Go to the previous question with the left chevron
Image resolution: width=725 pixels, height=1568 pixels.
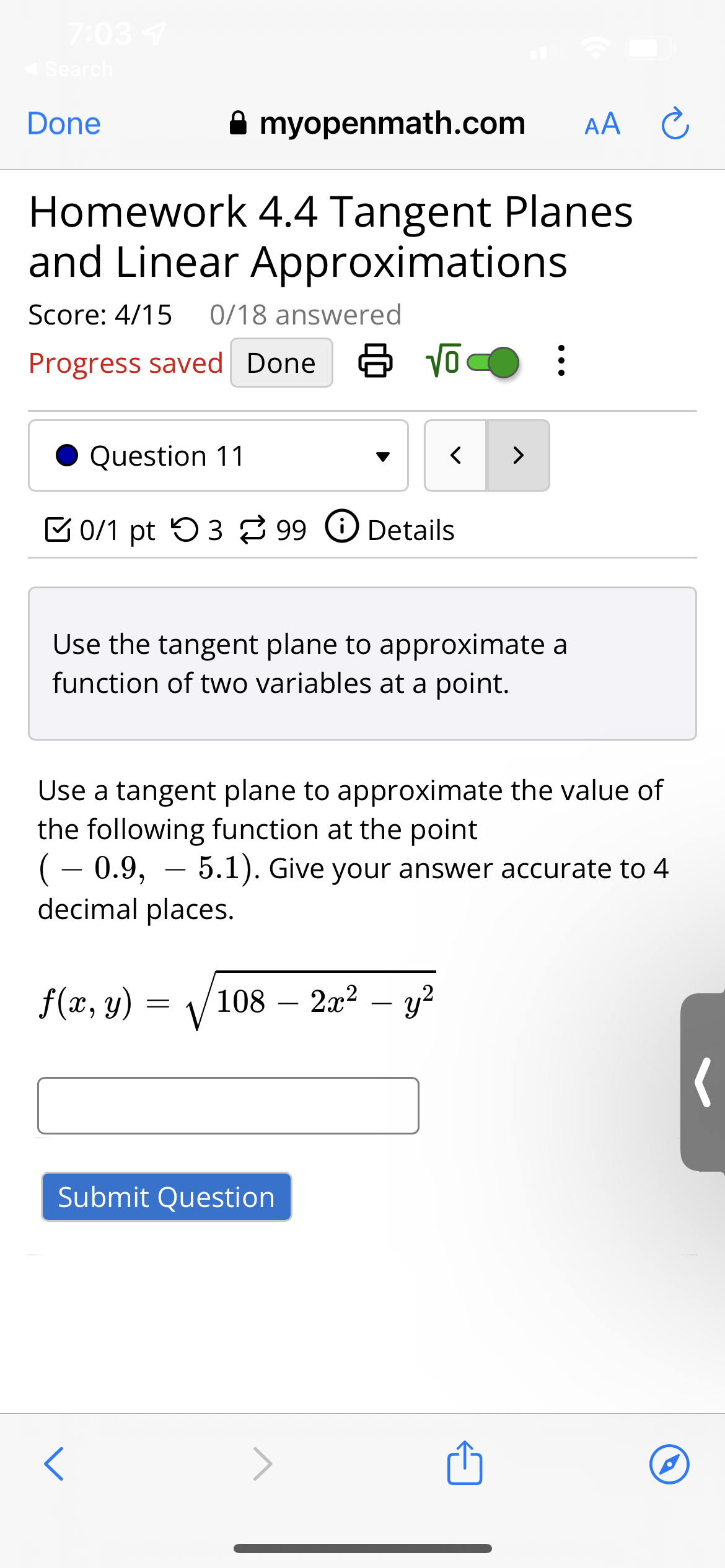click(455, 456)
